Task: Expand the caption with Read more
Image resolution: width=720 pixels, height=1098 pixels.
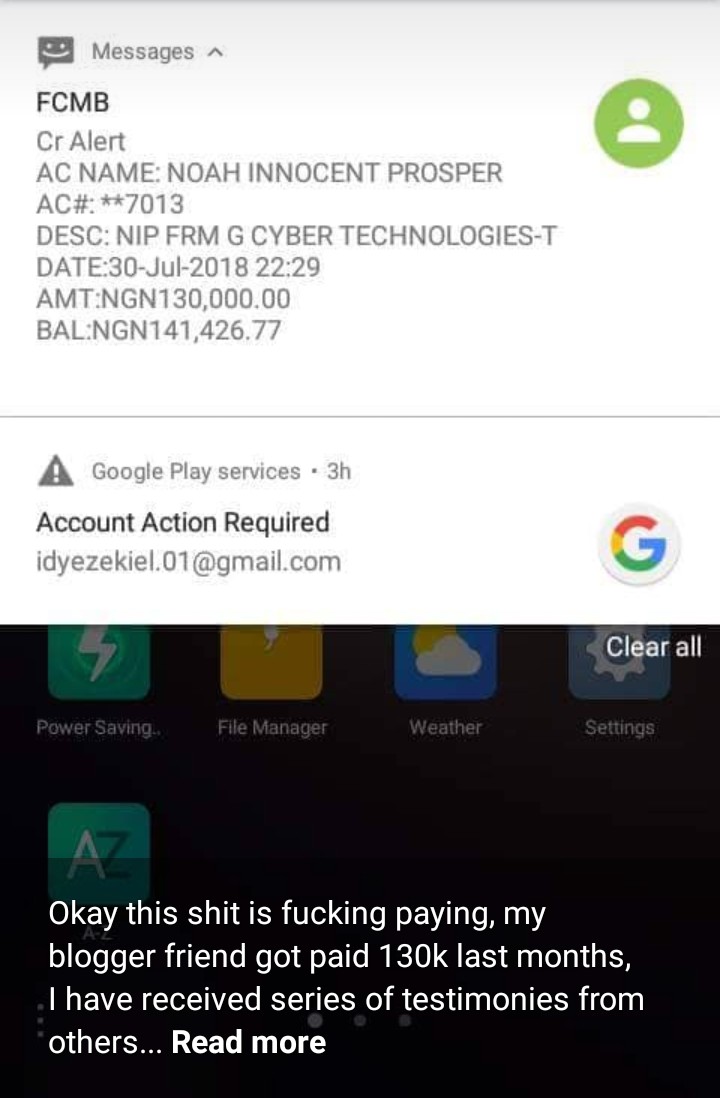Action: coord(248,1042)
